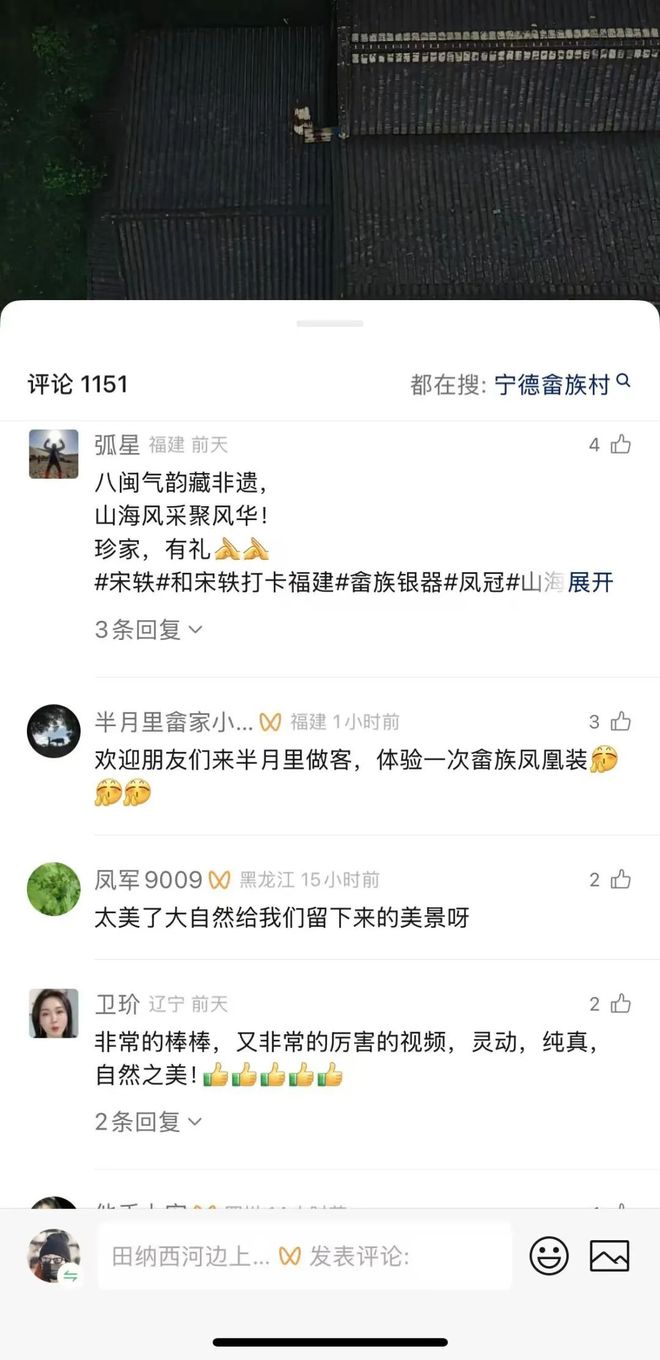Like 弧星's comment
Viewport: 660px width, 1360px height.
[620, 445]
